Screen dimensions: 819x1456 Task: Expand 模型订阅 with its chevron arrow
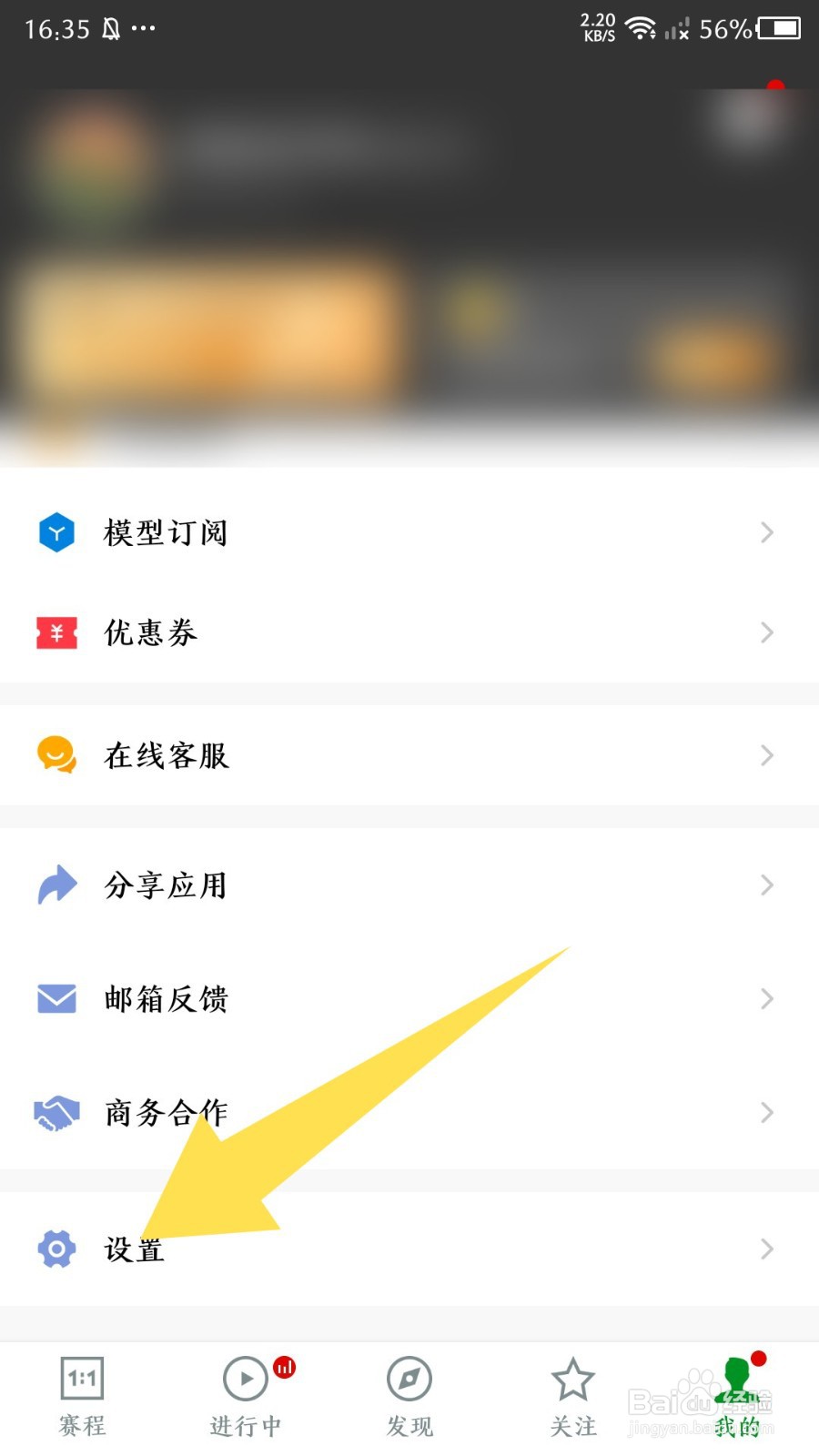(x=765, y=532)
